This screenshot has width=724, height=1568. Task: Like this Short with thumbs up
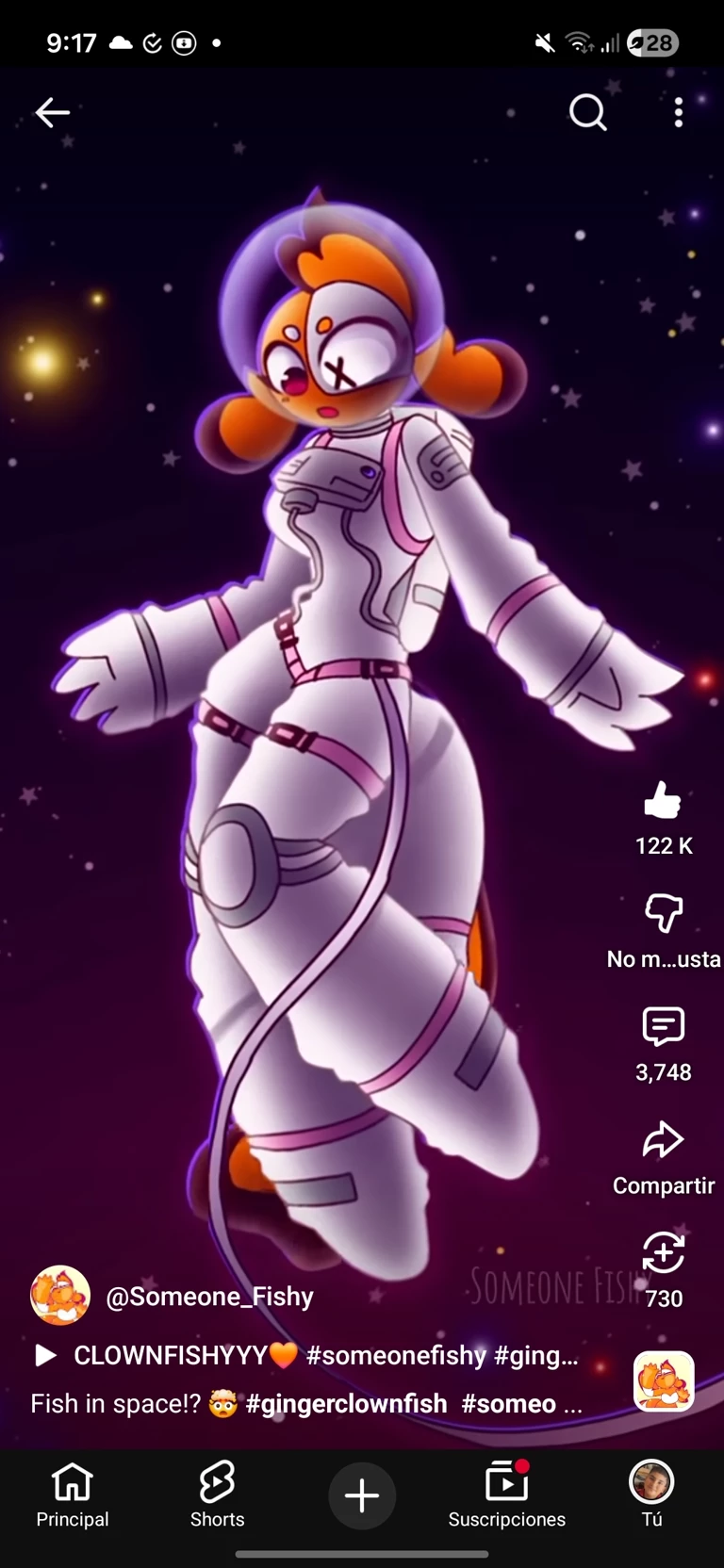tap(663, 803)
